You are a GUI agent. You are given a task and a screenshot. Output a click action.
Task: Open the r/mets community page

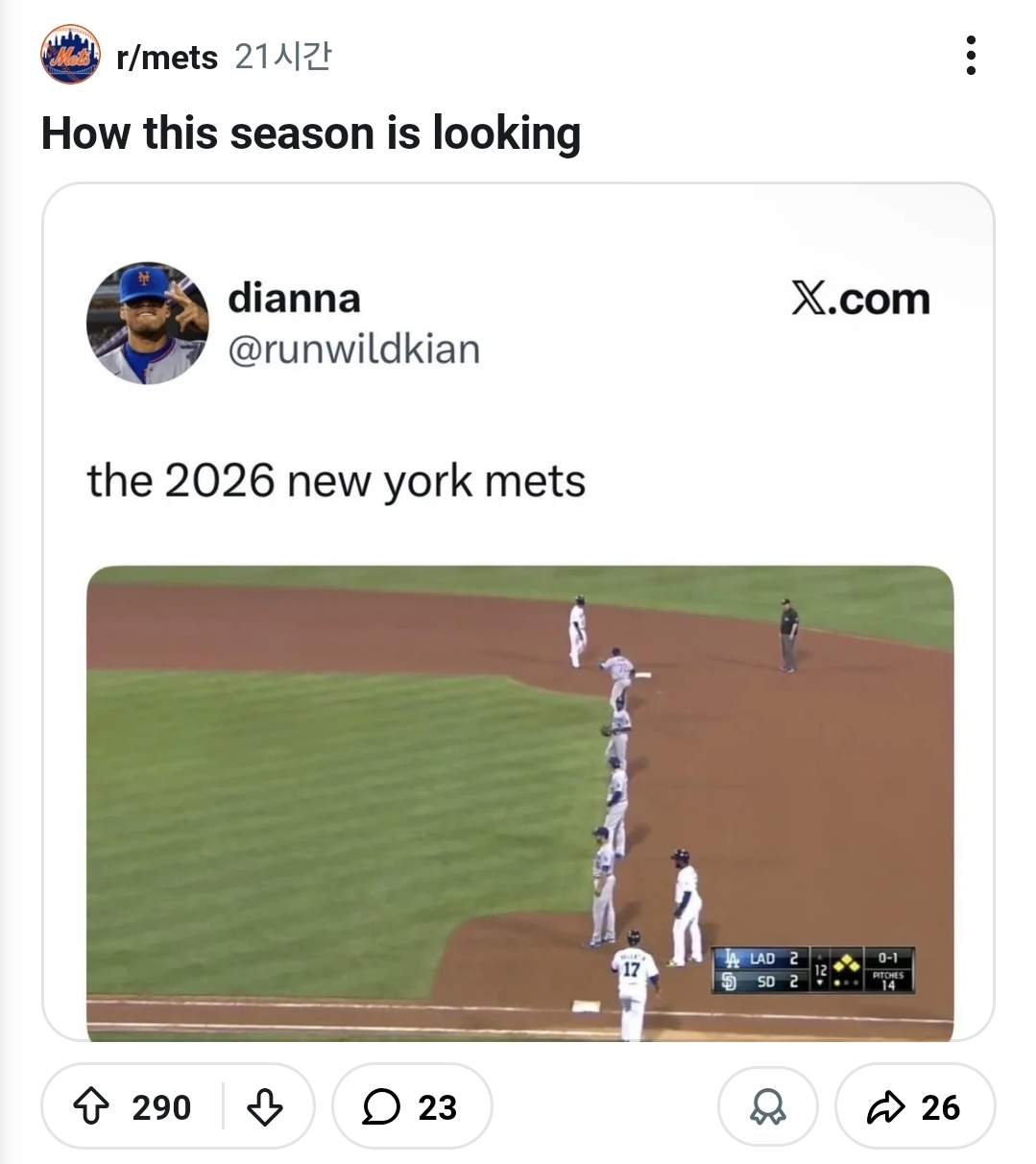click(166, 58)
